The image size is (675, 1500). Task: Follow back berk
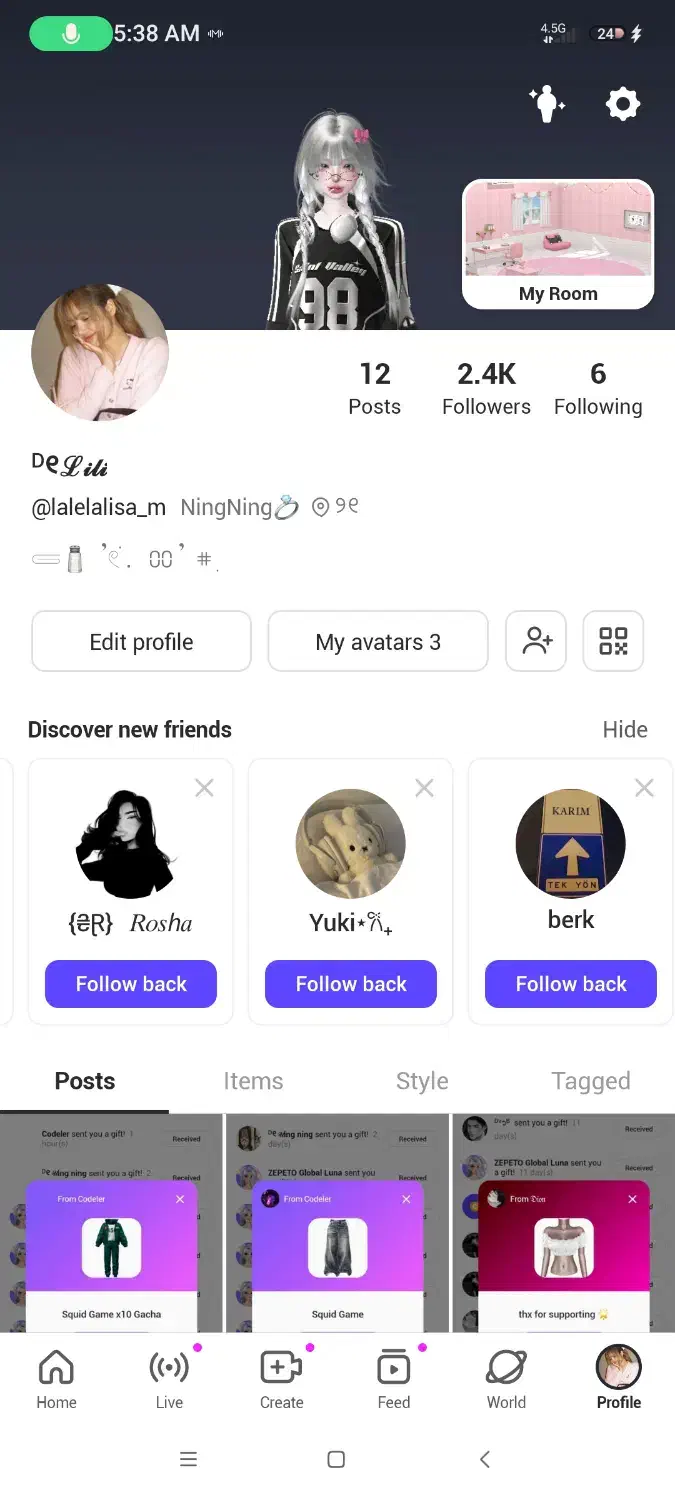click(x=571, y=984)
